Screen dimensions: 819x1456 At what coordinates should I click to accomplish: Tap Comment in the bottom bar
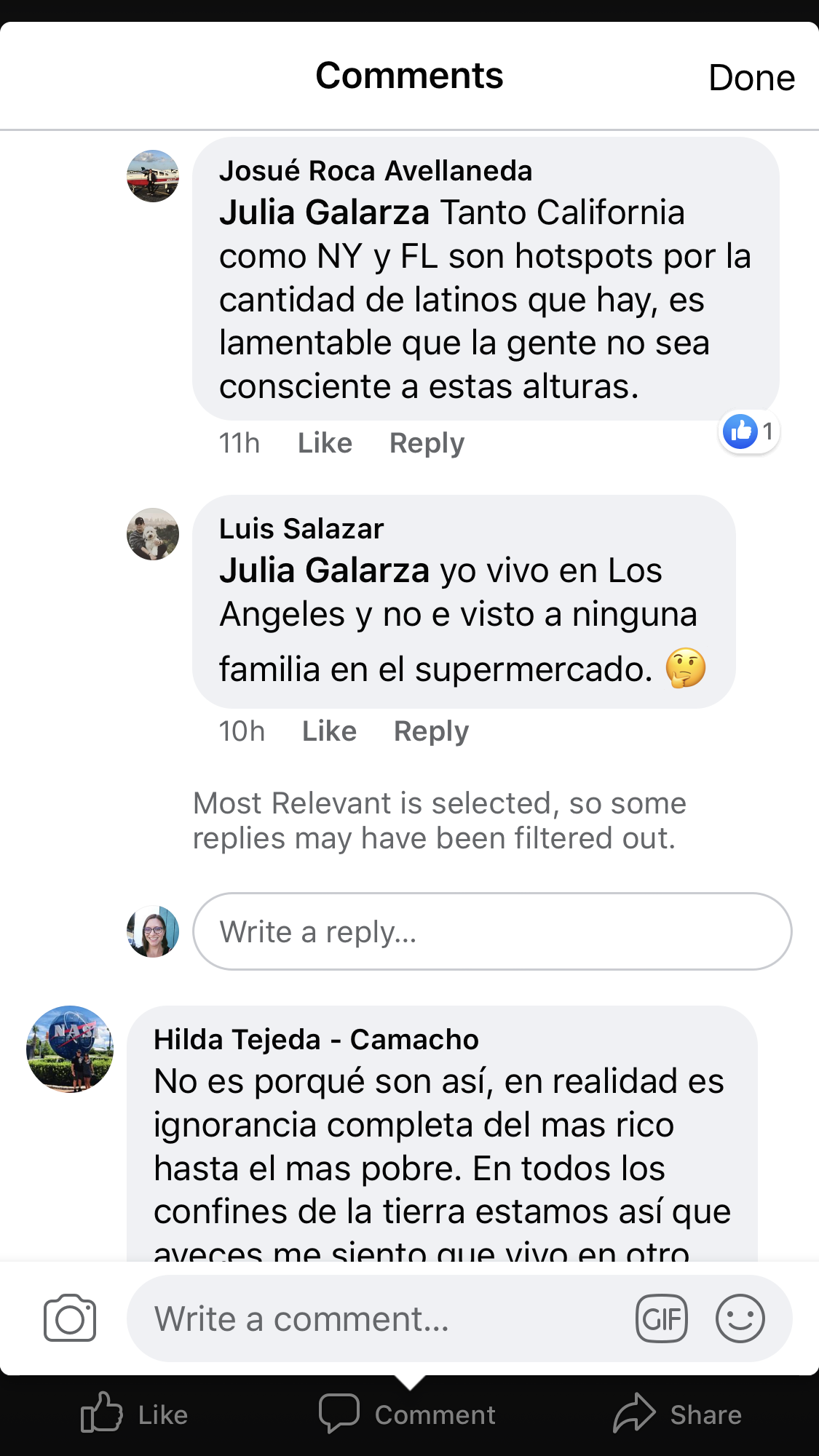coord(408,1415)
